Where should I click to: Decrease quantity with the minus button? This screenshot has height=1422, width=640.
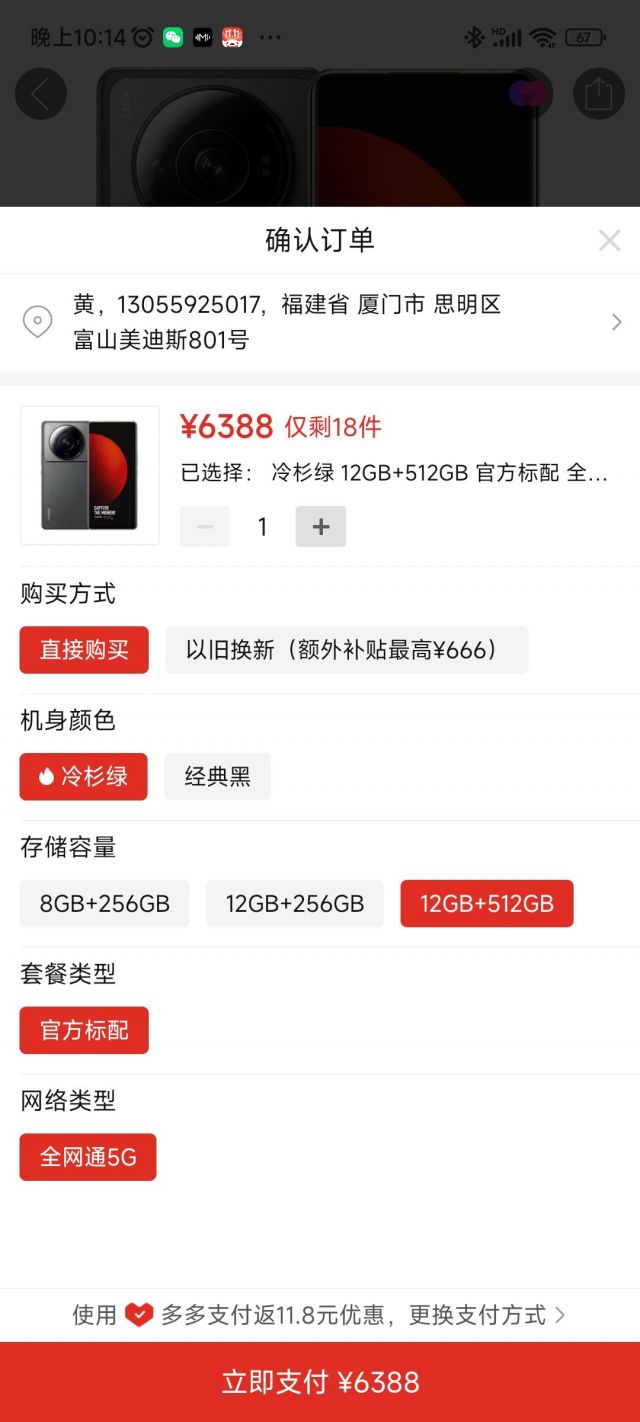205,527
